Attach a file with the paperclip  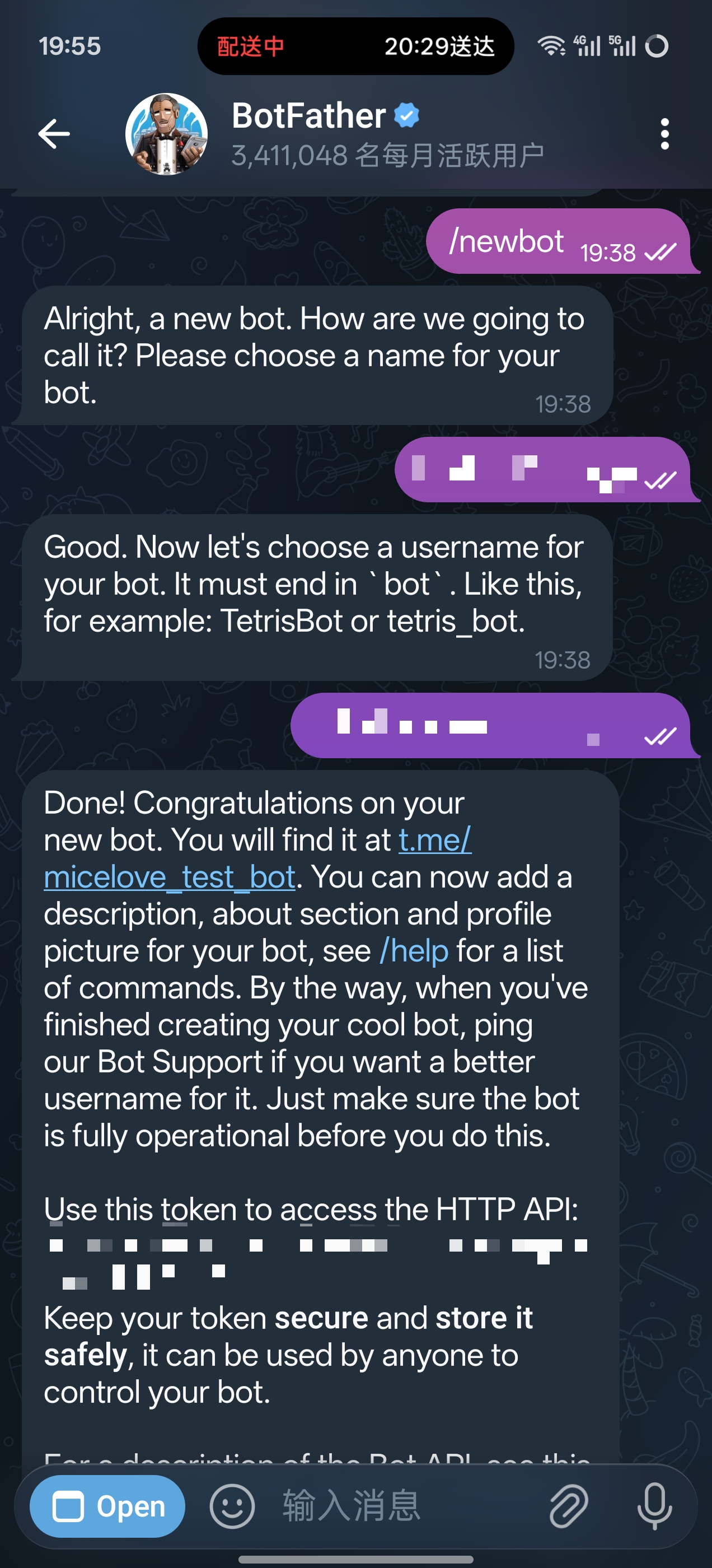point(568,1506)
